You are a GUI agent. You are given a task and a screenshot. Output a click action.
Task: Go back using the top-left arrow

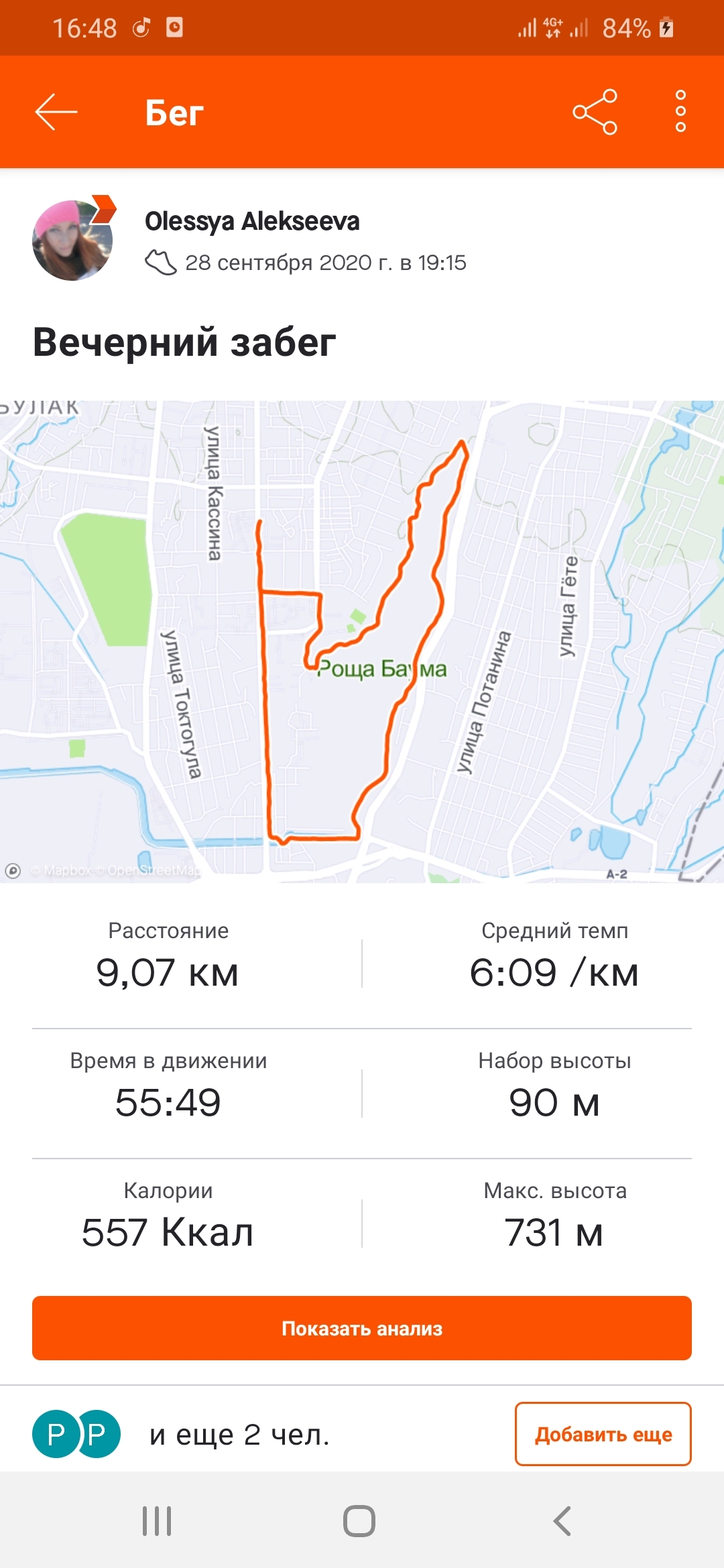tap(56, 112)
